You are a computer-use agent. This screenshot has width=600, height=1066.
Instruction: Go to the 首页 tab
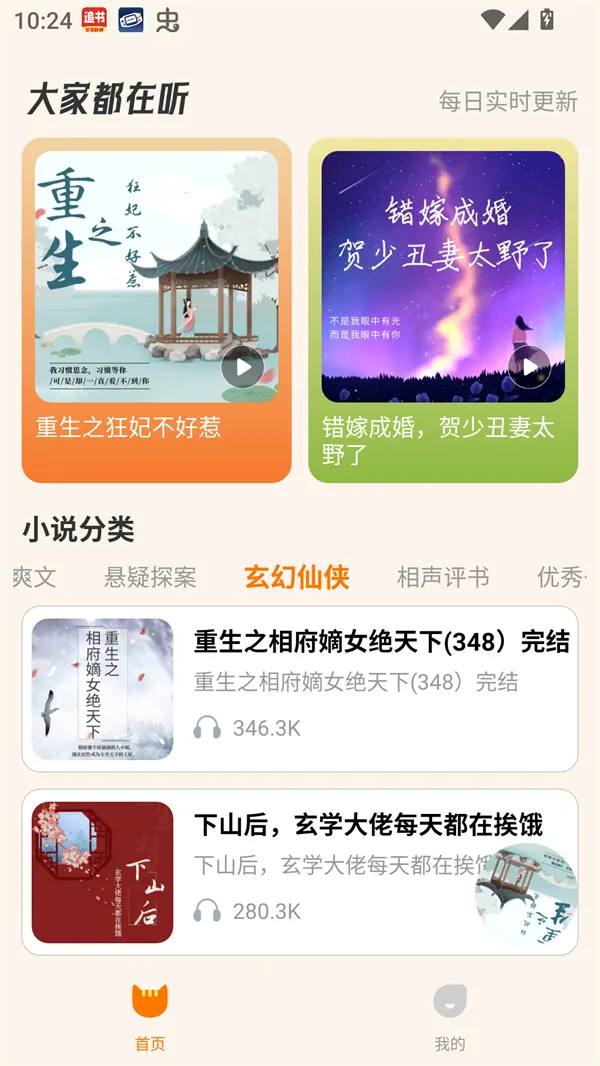pos(150,1016)
